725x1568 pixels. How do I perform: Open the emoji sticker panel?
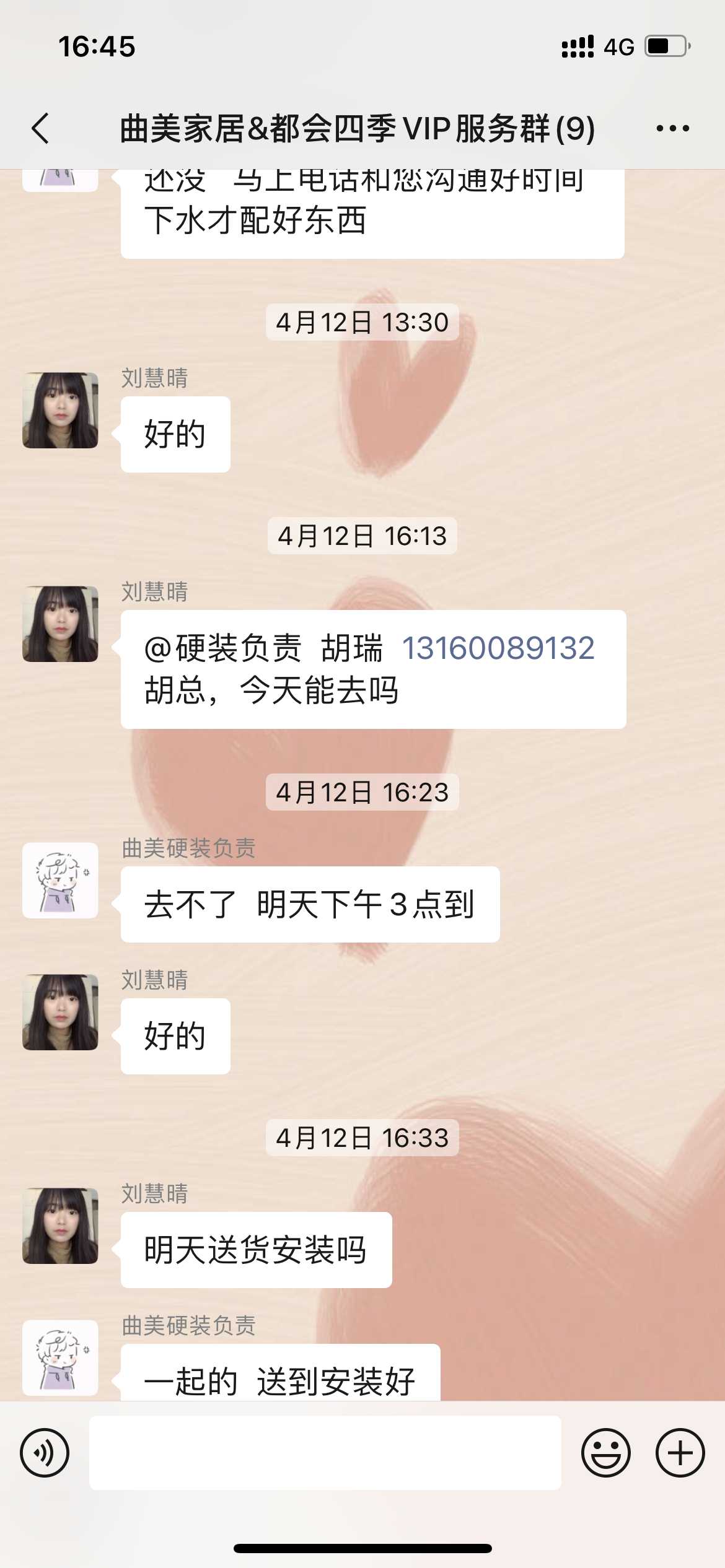pyautogui.click(x=605, y=1453)
